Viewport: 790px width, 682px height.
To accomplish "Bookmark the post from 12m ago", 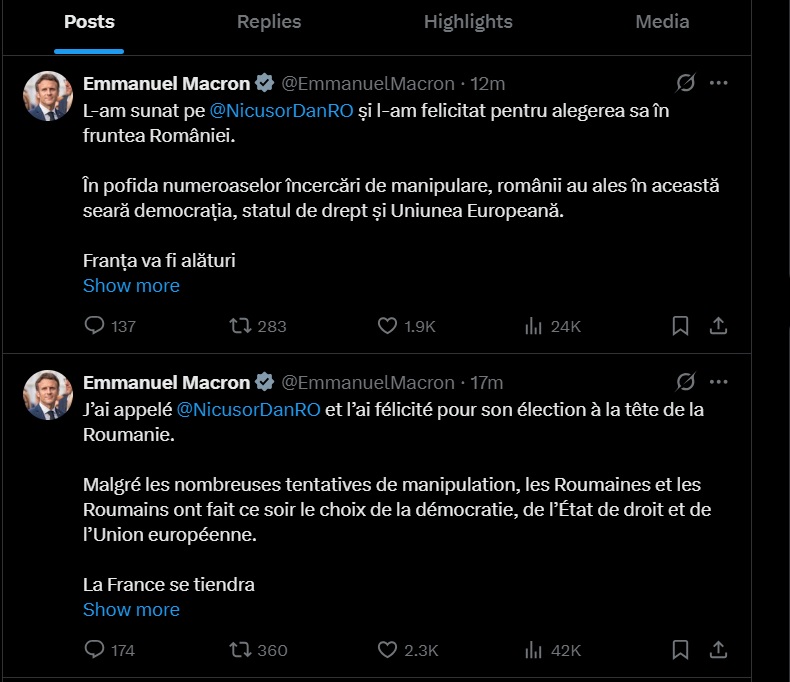I will [x=680, y=326].
